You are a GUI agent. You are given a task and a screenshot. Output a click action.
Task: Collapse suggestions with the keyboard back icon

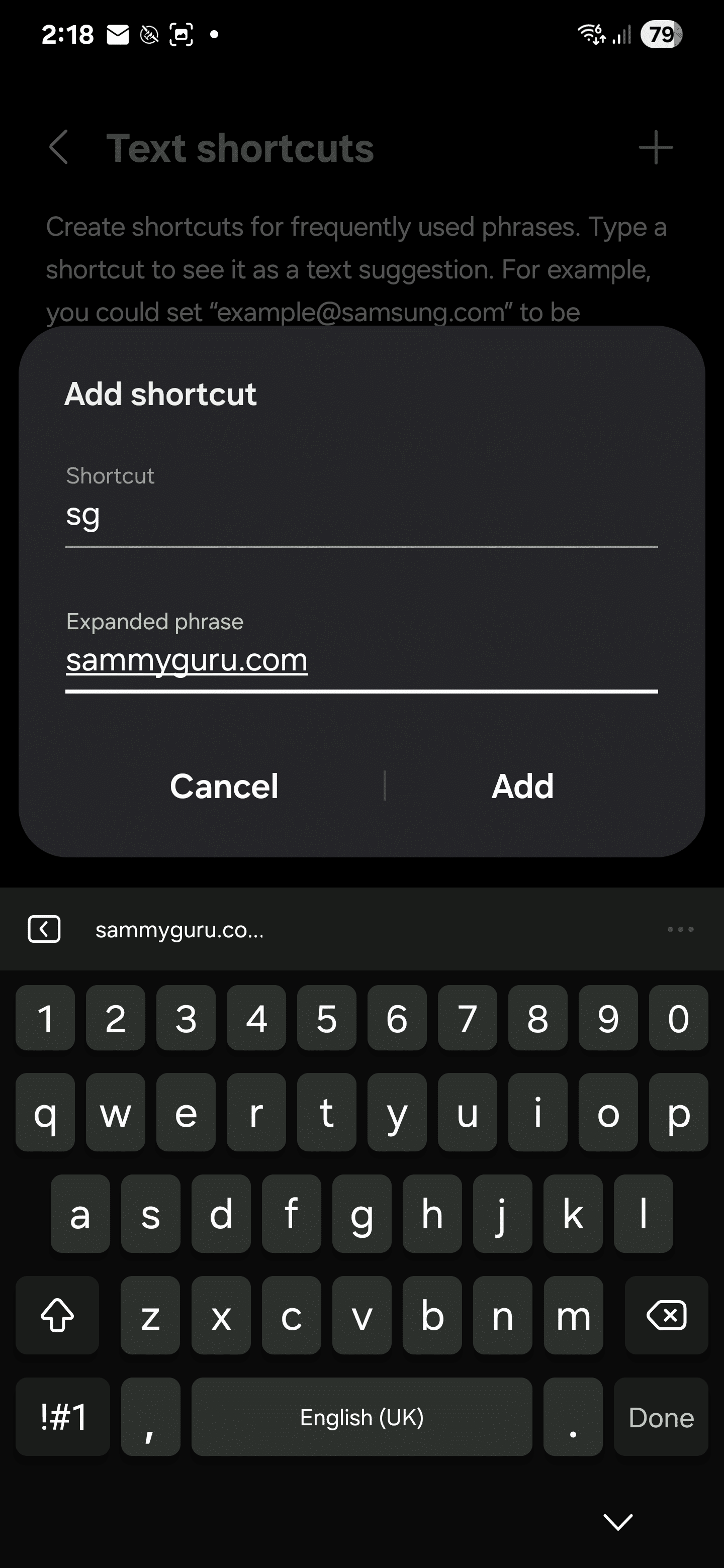point(44,929)
